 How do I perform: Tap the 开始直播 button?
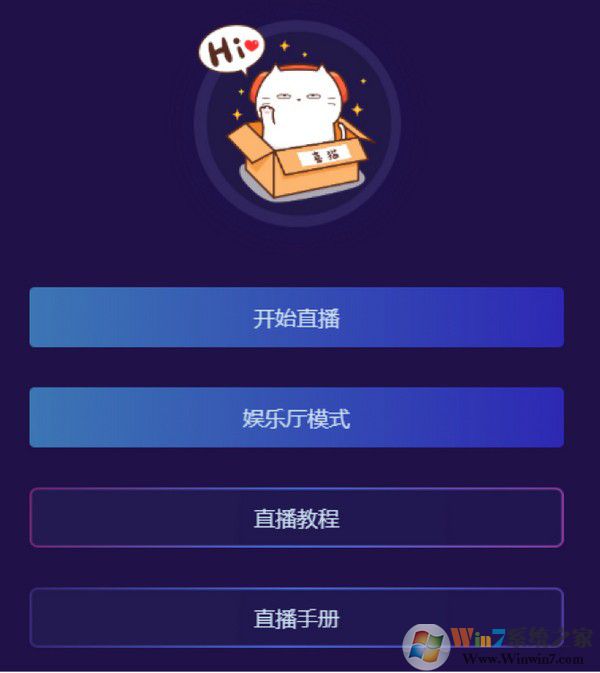click(x=296, y=318)
